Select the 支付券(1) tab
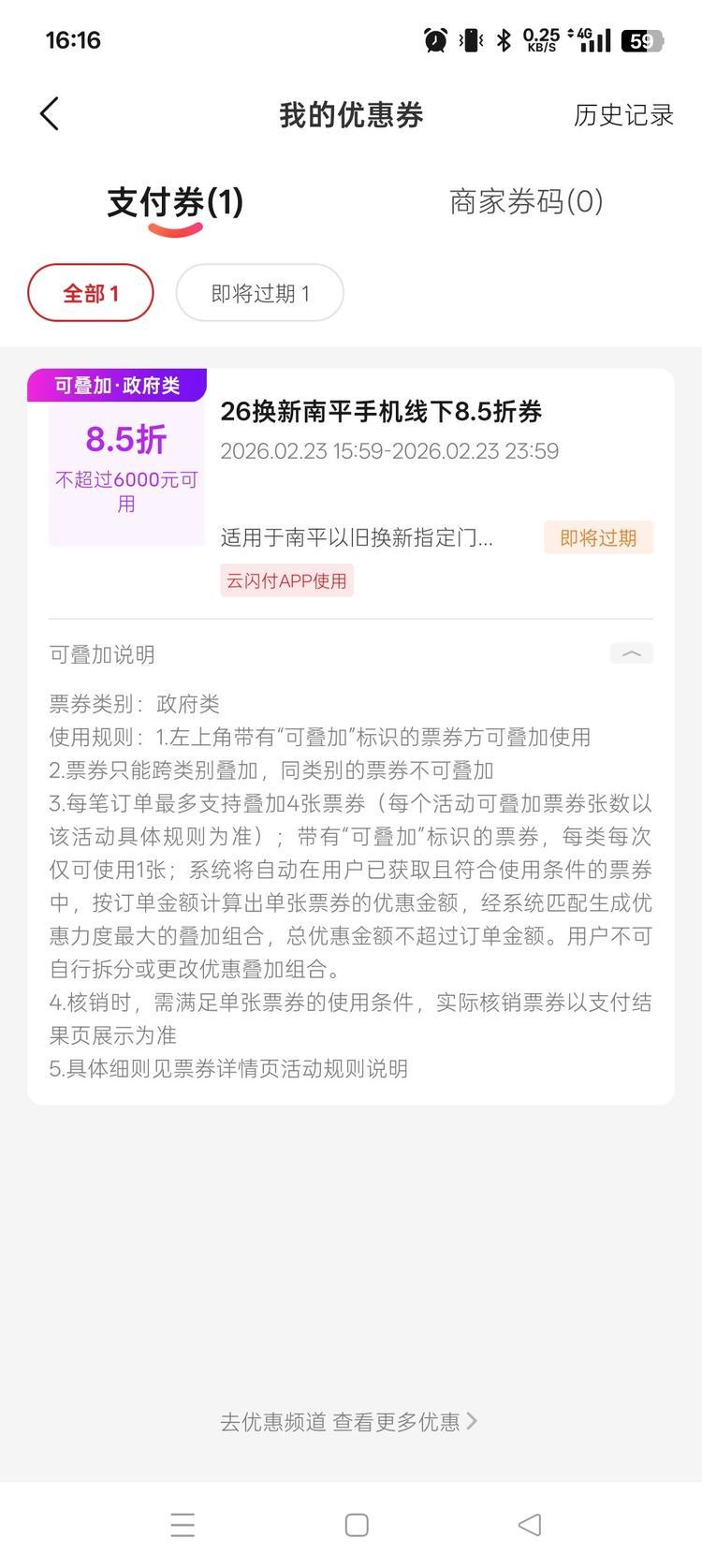 point(175,202)
